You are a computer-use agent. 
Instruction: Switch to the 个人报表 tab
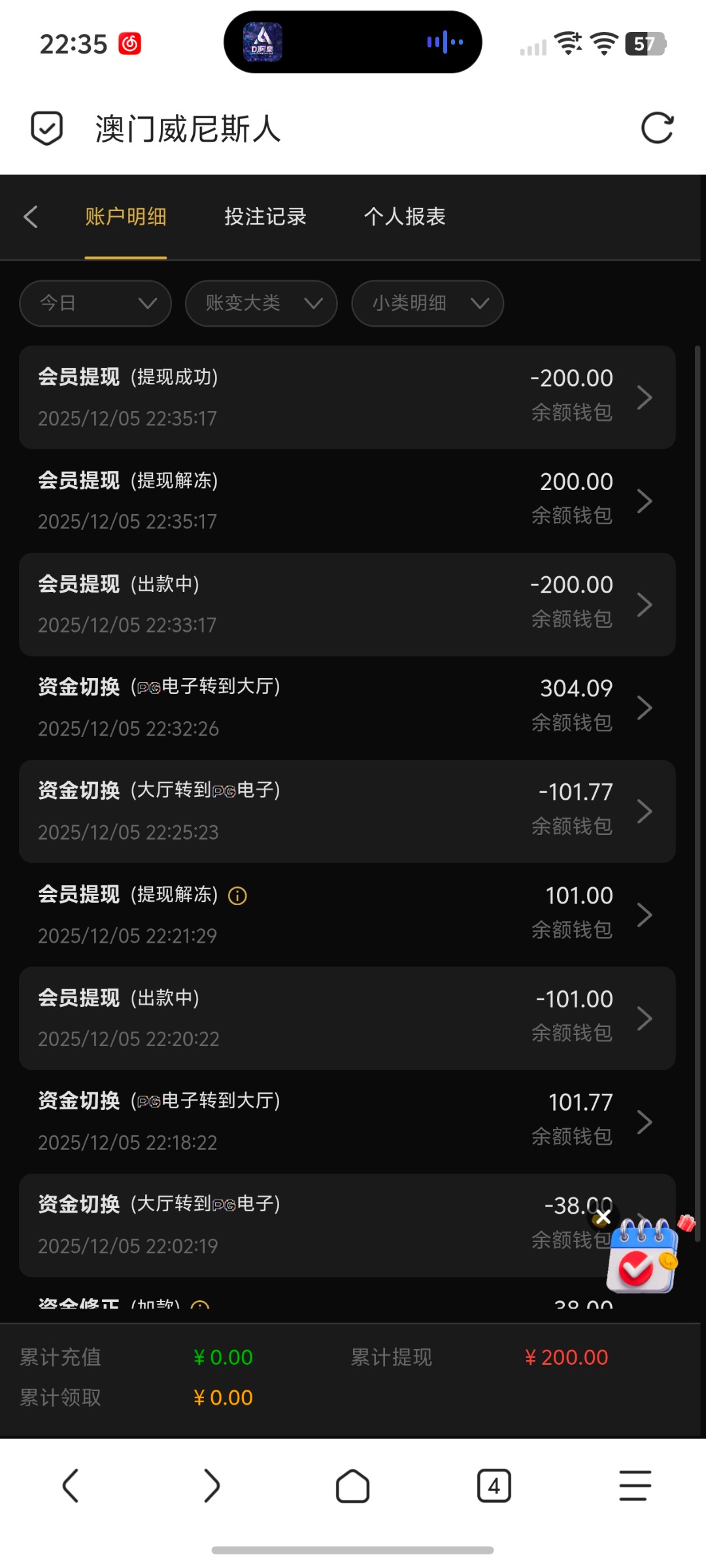click(x=405, y=217)
